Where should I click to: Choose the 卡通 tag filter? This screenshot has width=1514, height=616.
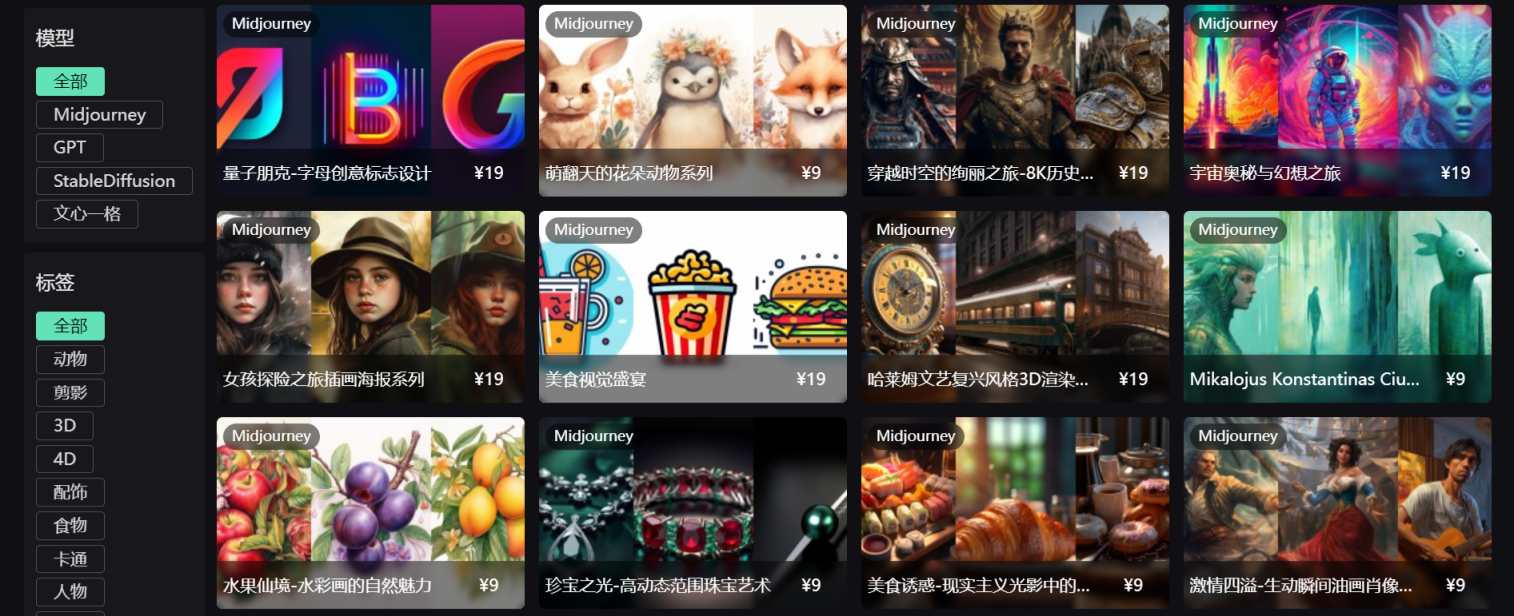click(70, 558)
